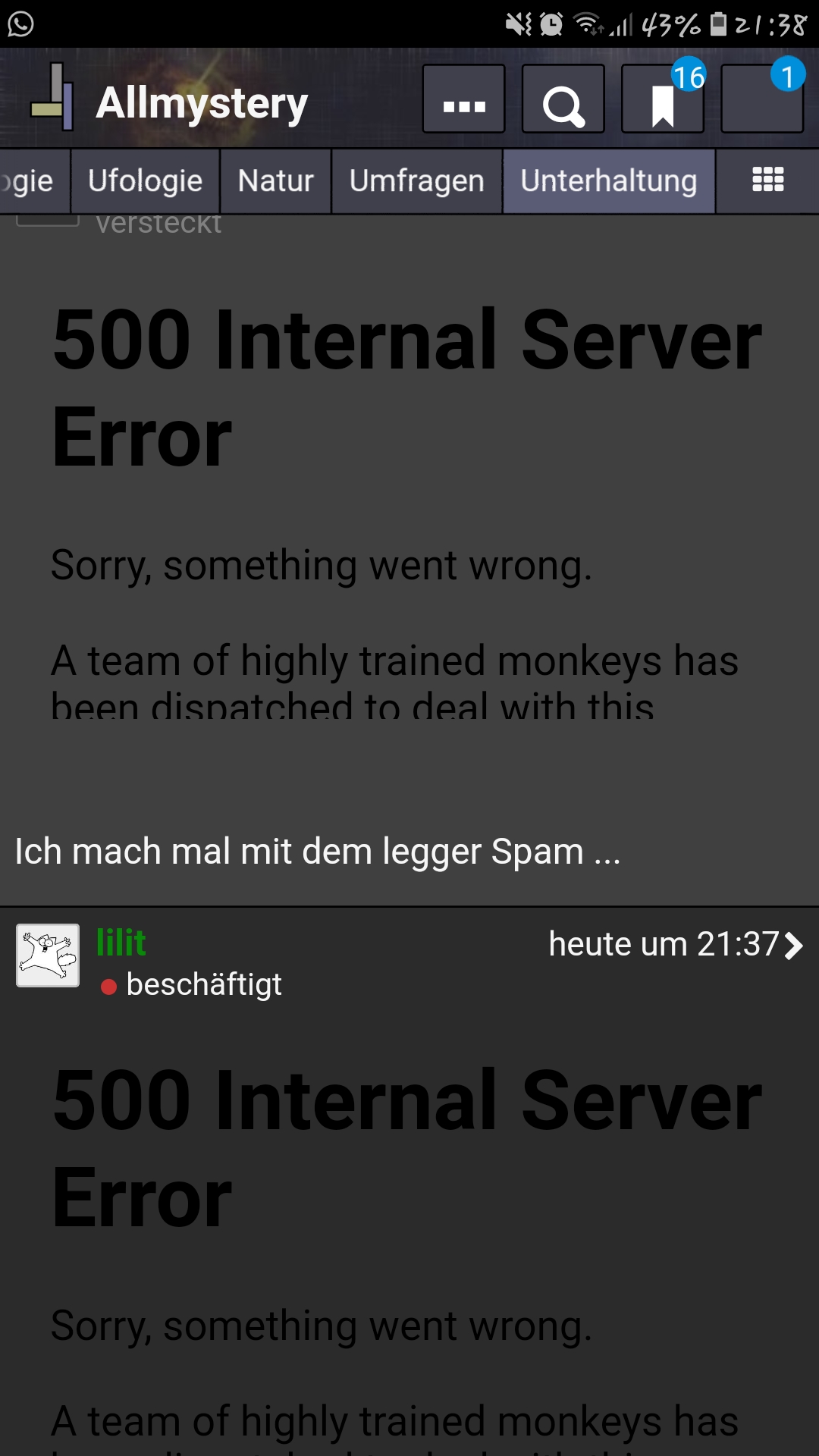
Task: Open the three-dots menu button
Action: click(463, 99)
